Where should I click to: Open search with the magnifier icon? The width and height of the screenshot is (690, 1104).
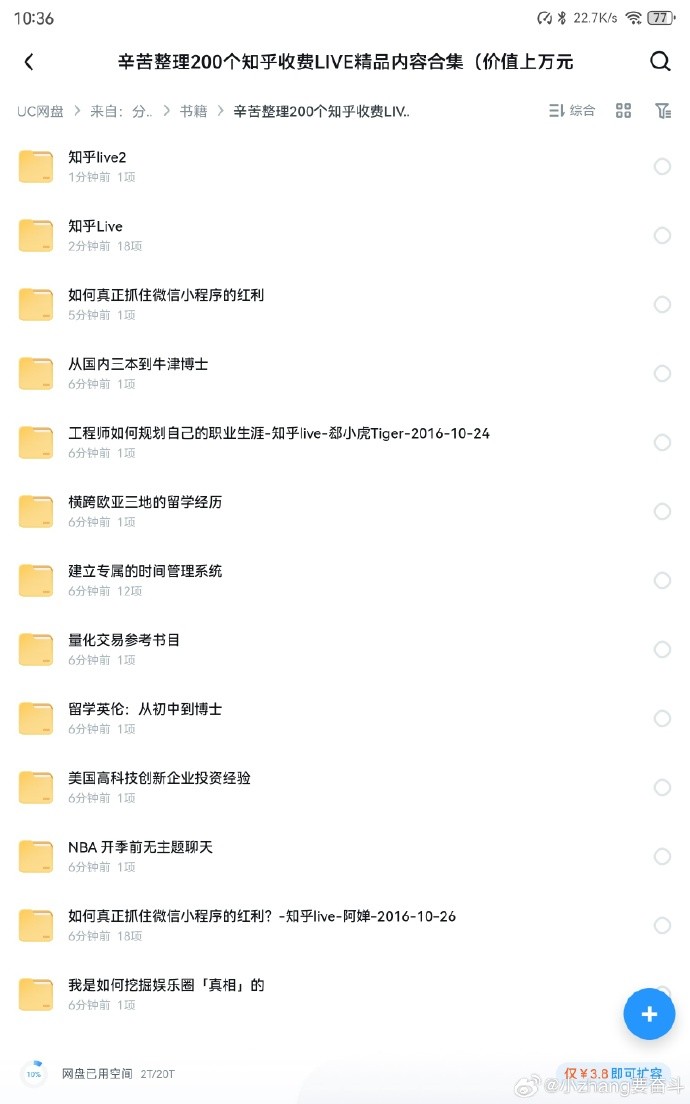(660, 61)
